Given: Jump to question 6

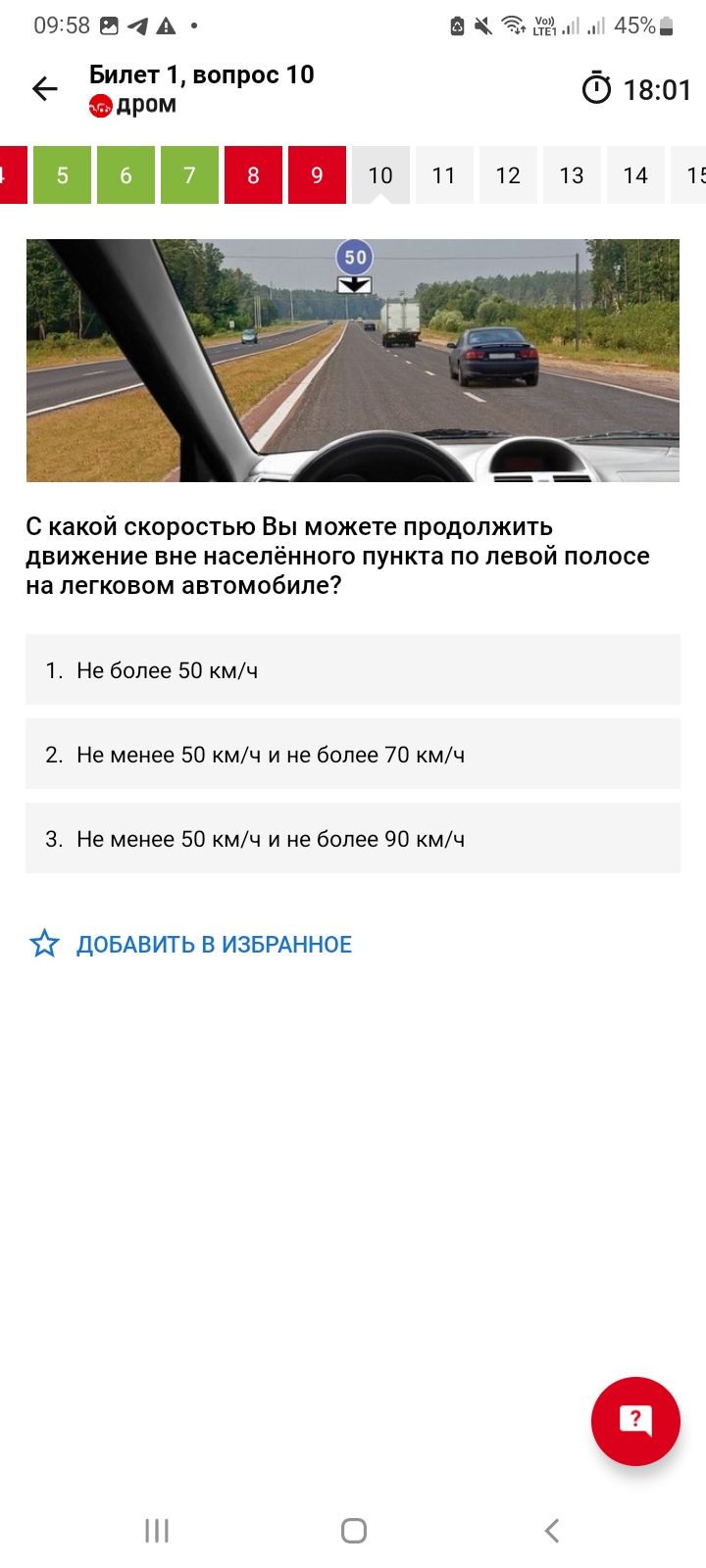Looking at the screenshot, I should [126, 175].
